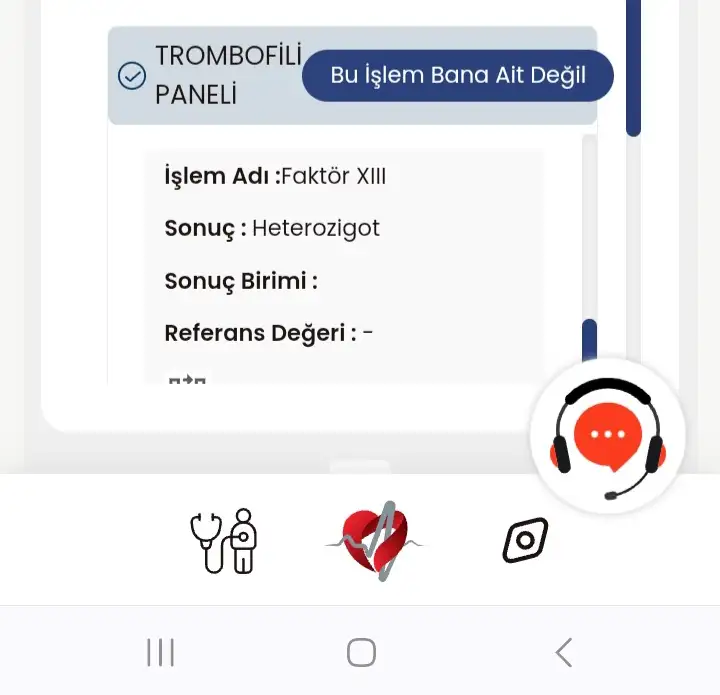Viewport: 720px width, 695px height.
Task: Open the doctor stethoscope tab
Action: pyautogui.click(x=224, y=541)
